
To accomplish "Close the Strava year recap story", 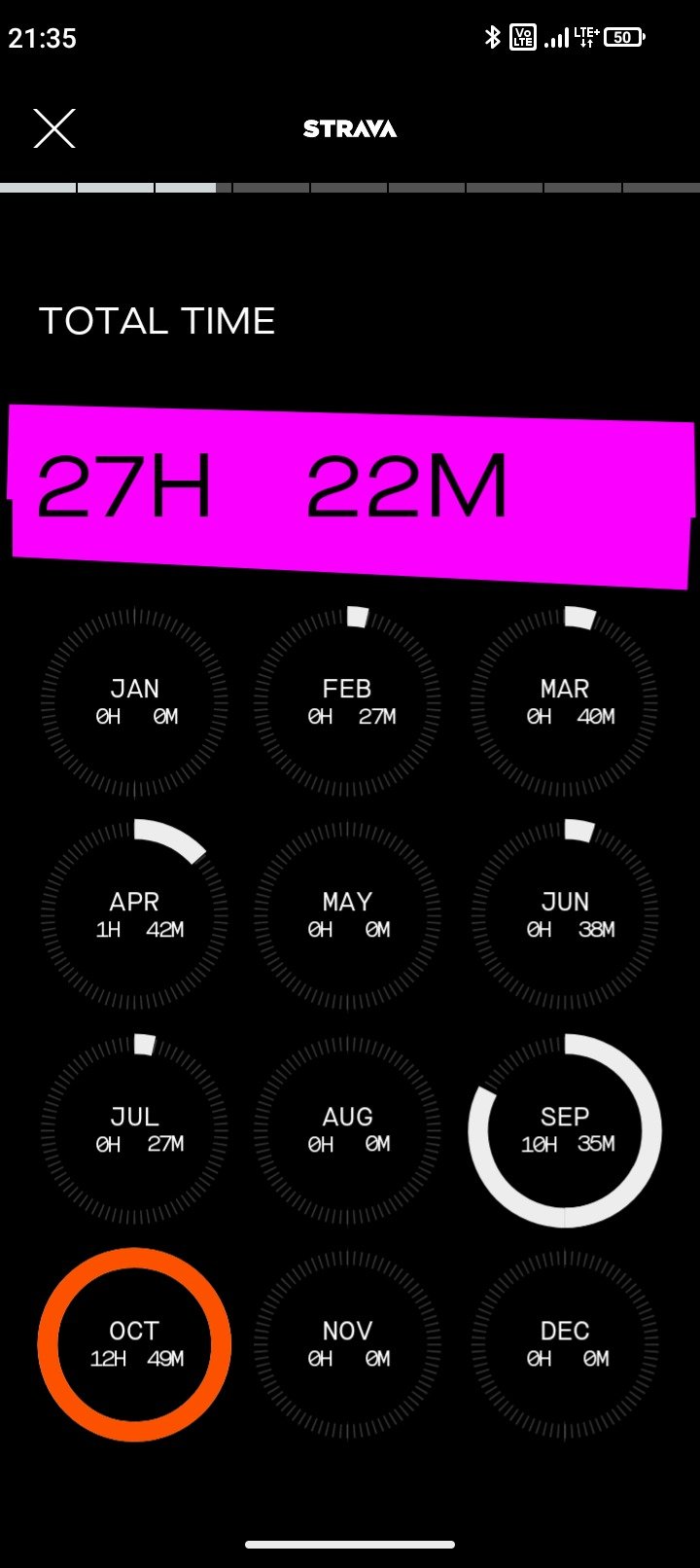I will coord(54,128).
